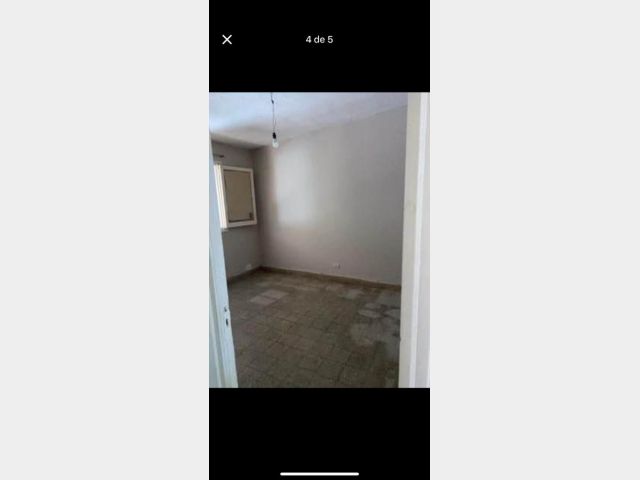Tap the room photo to toggle controls

pyautogui.click(x=319, y=240)
